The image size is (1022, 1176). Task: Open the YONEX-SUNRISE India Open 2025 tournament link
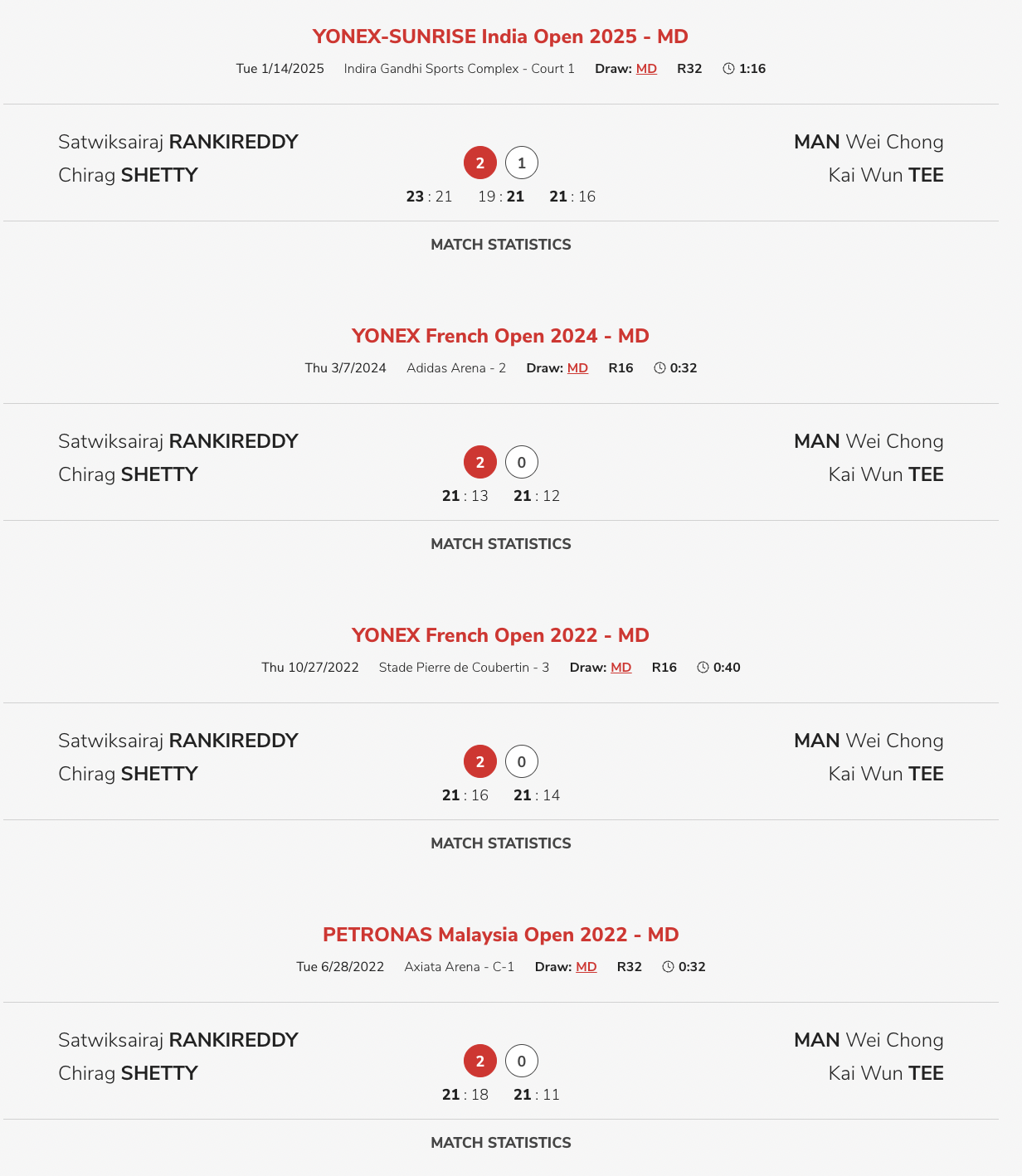[x=500, y=36]
